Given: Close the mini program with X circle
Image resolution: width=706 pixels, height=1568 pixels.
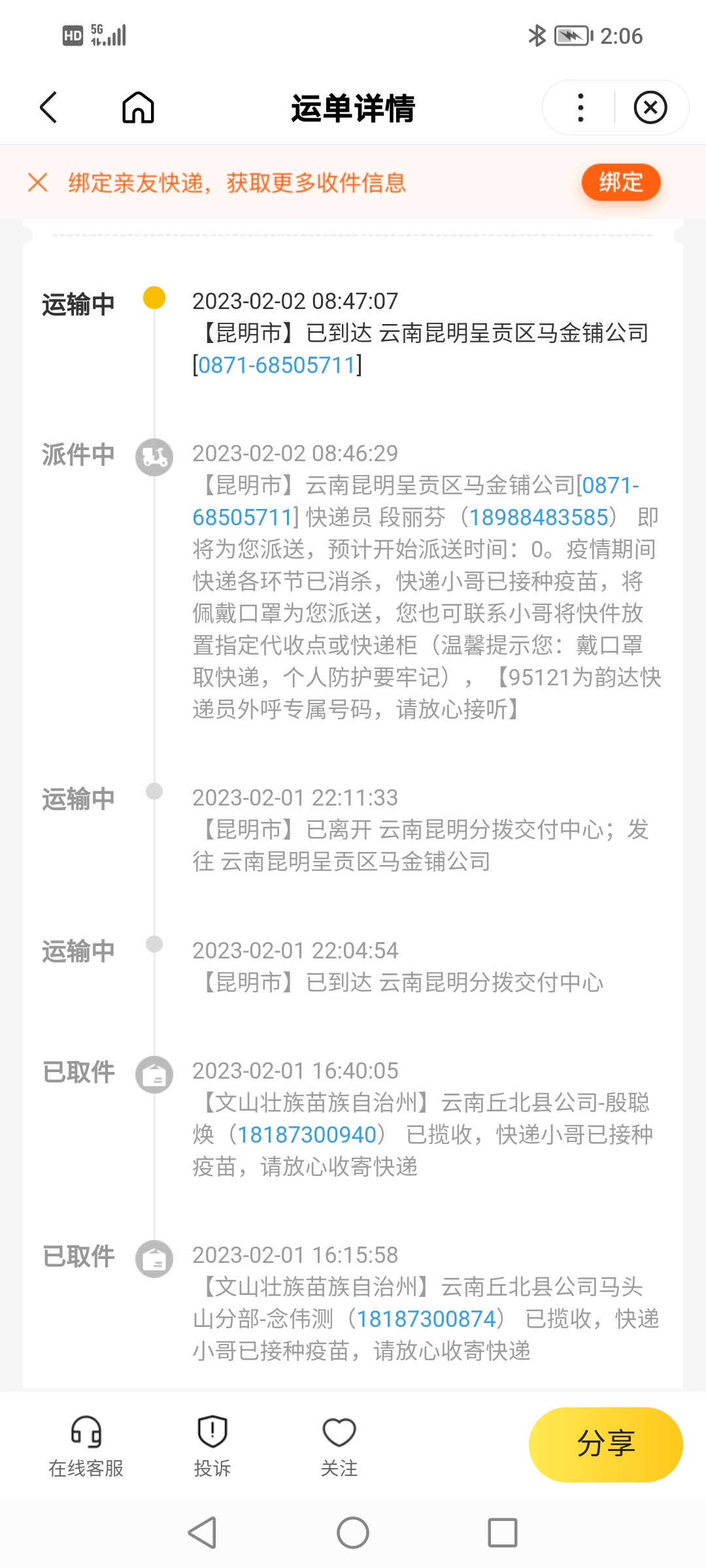Looking at the screenshot, I should 650,108.
